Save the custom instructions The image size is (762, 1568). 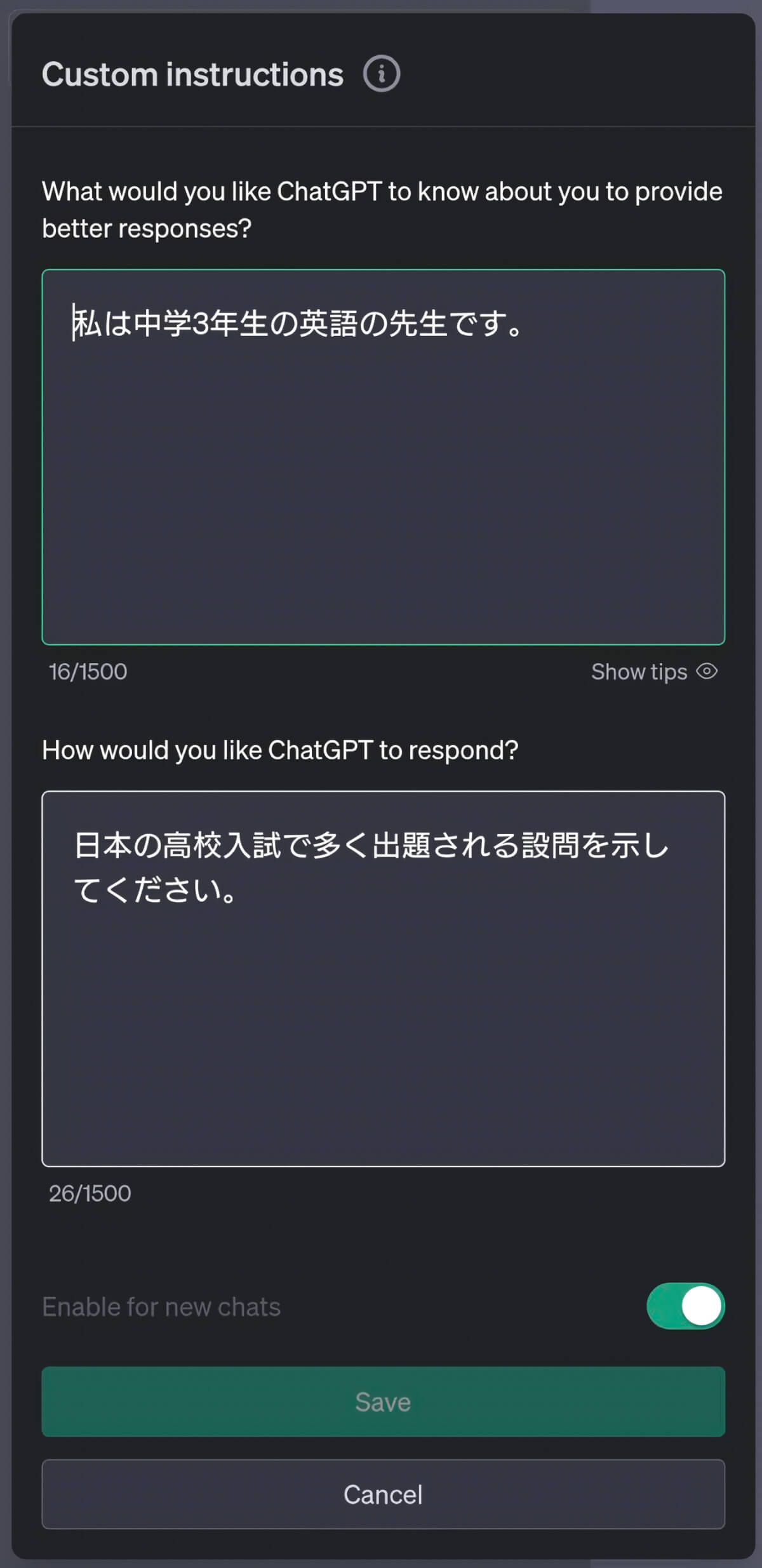[383, 1402]
